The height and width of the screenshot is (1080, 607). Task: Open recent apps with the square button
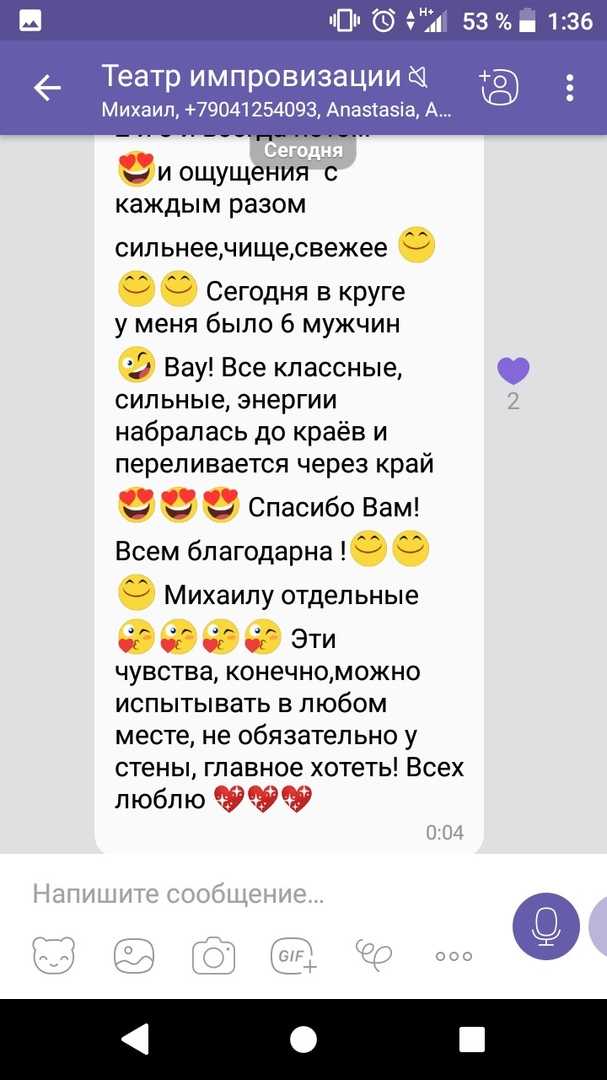tap(473, 1039)
